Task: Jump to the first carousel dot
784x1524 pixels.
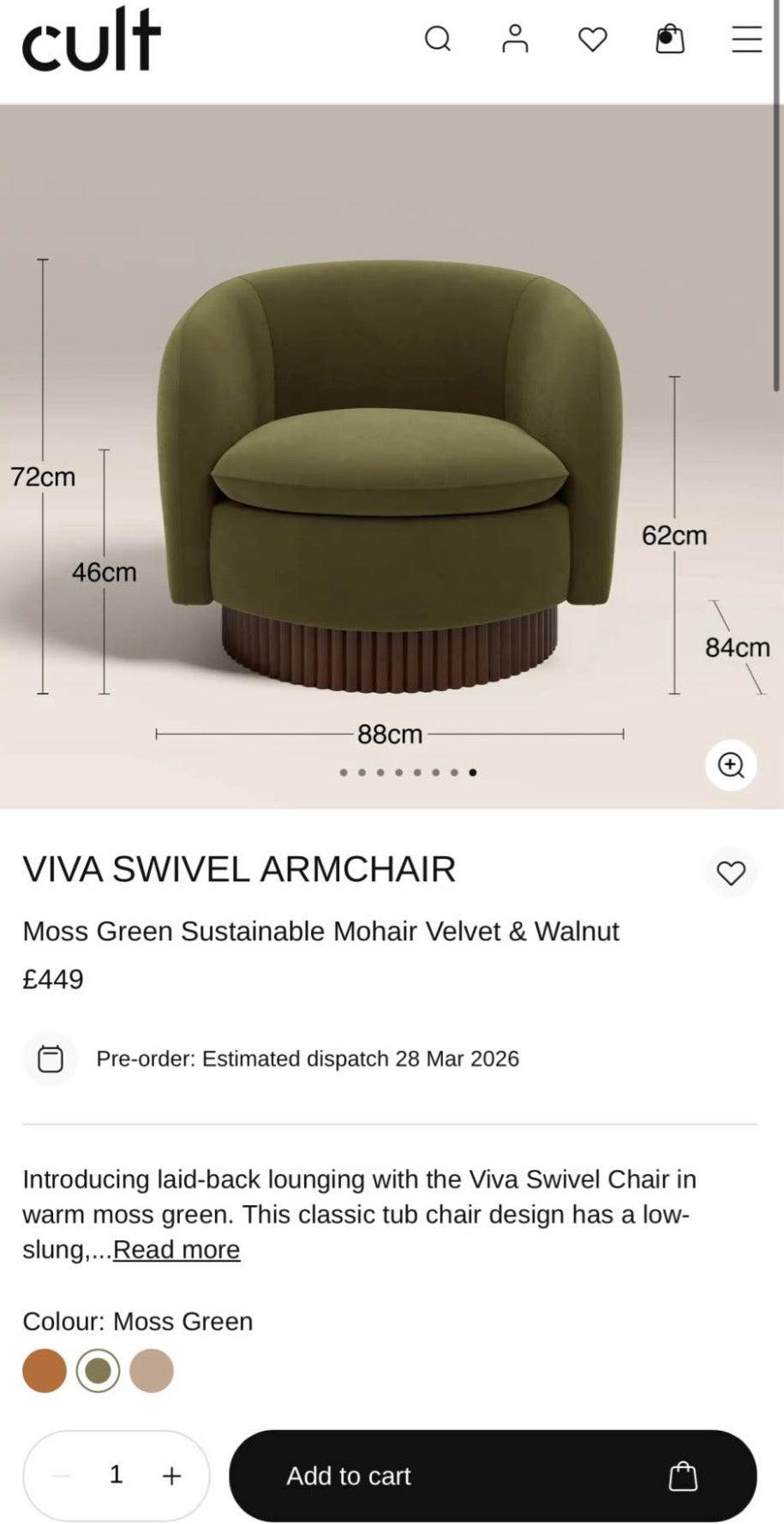Action: tap(342, 772)
